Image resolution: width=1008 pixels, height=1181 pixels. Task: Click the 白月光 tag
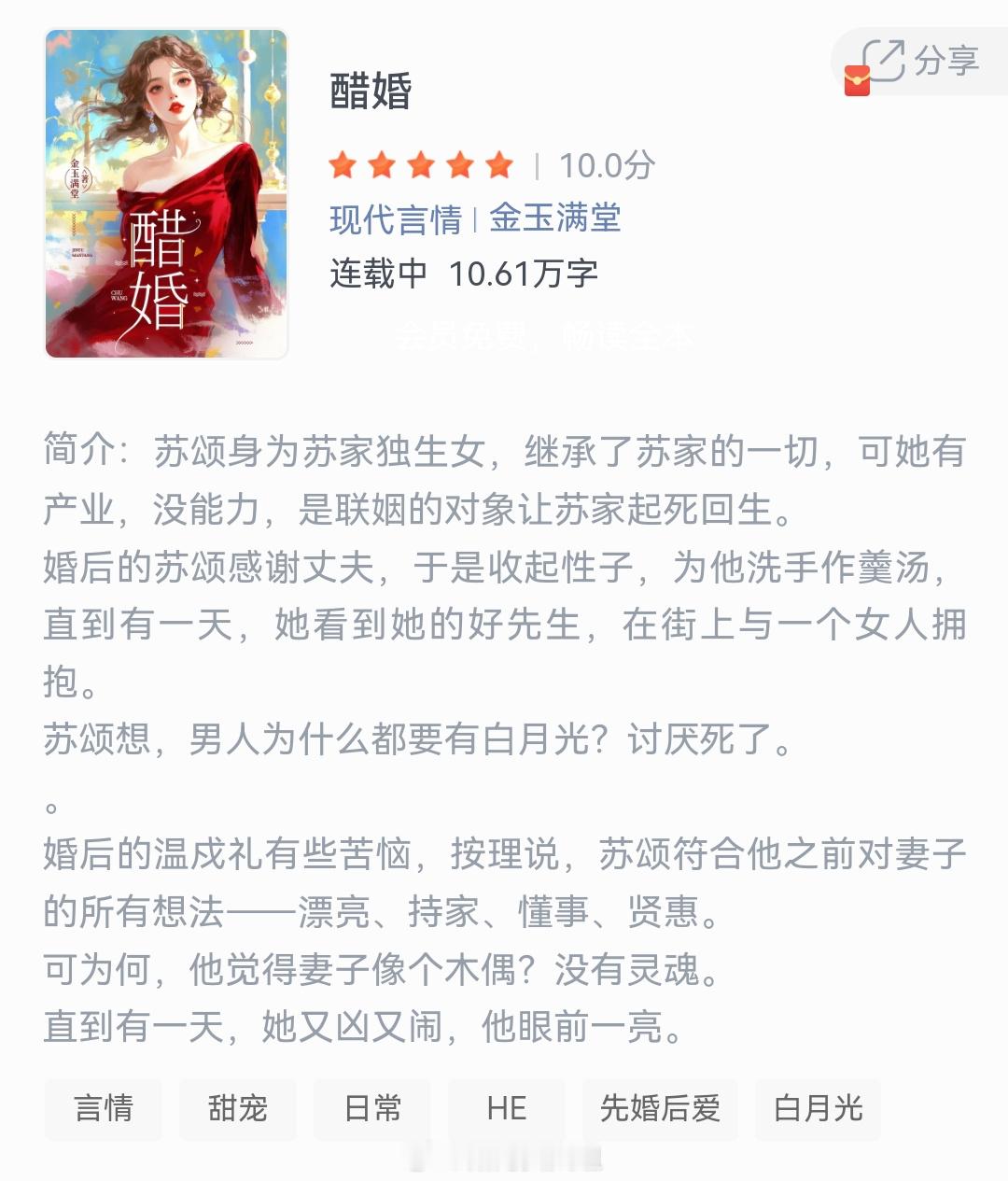[818, 1109]
